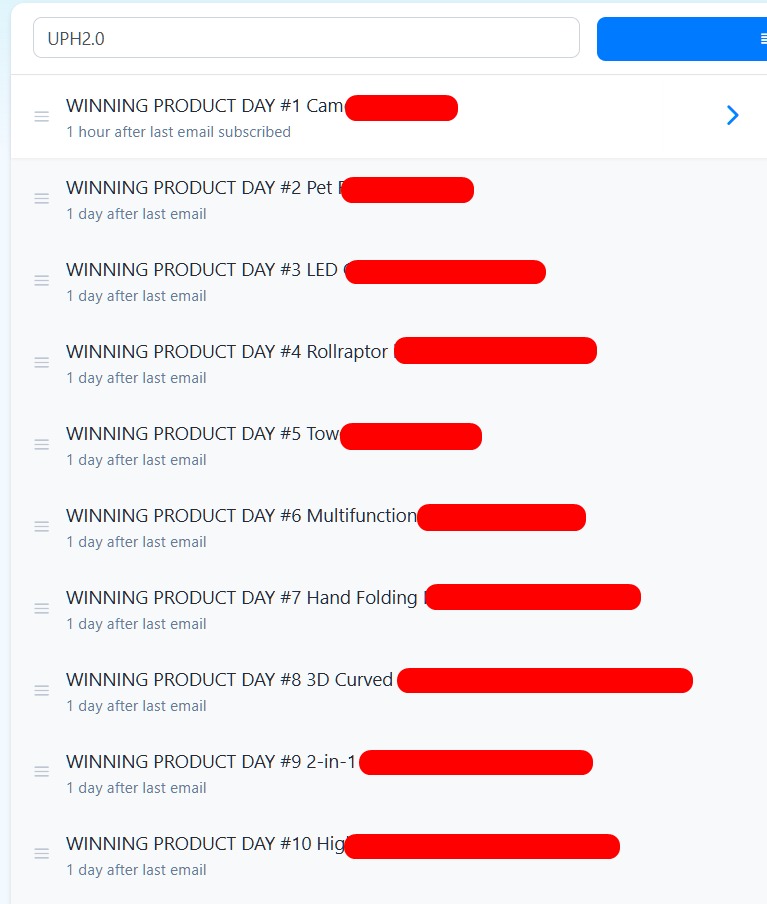Open the Day #9 2-in-1 email

click(x=211, y=762)
